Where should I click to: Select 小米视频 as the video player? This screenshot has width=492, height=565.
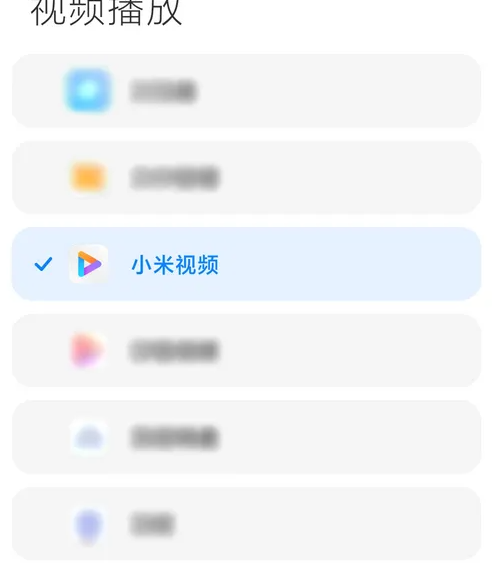click(247, 264)
